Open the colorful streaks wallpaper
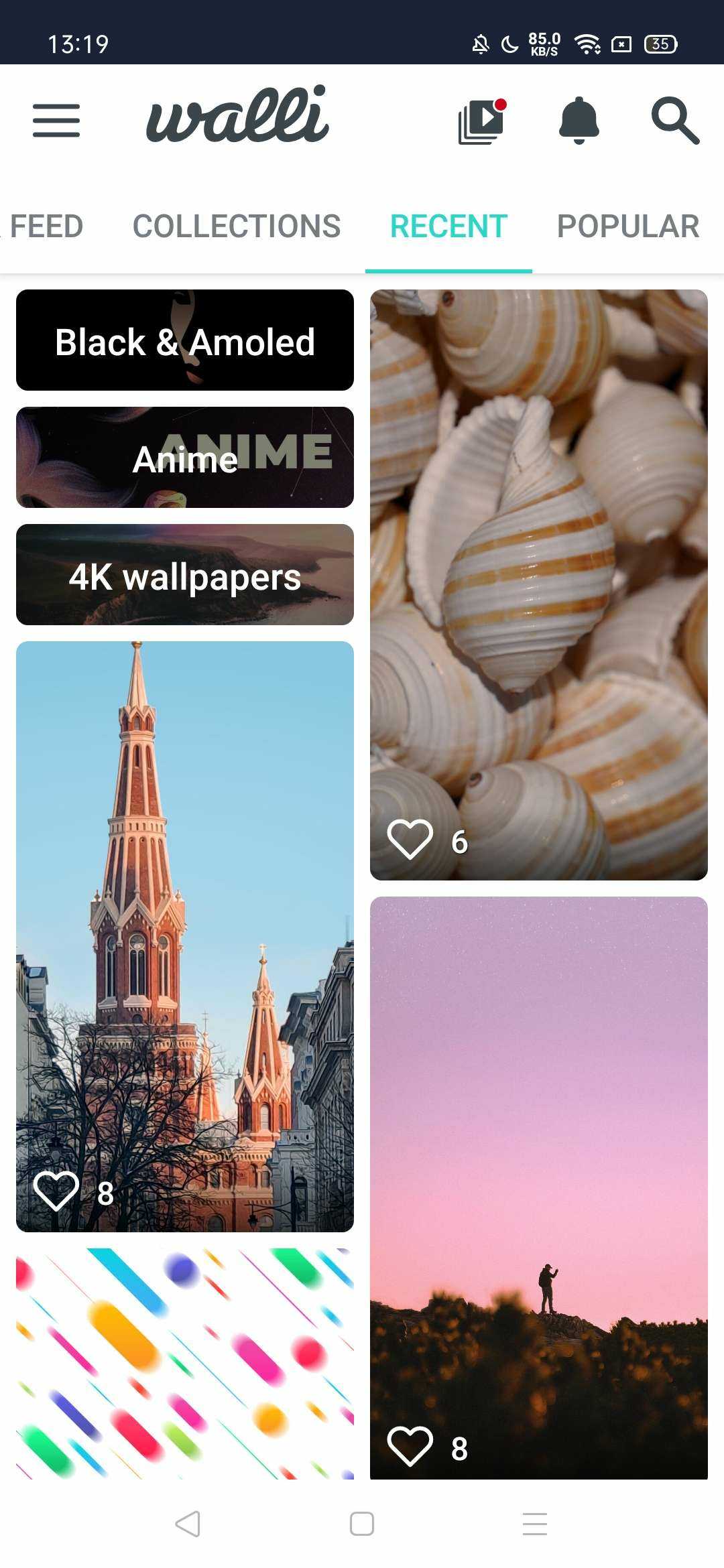Viewport: 724px width, 1568px height. [x=185, y=1364]
